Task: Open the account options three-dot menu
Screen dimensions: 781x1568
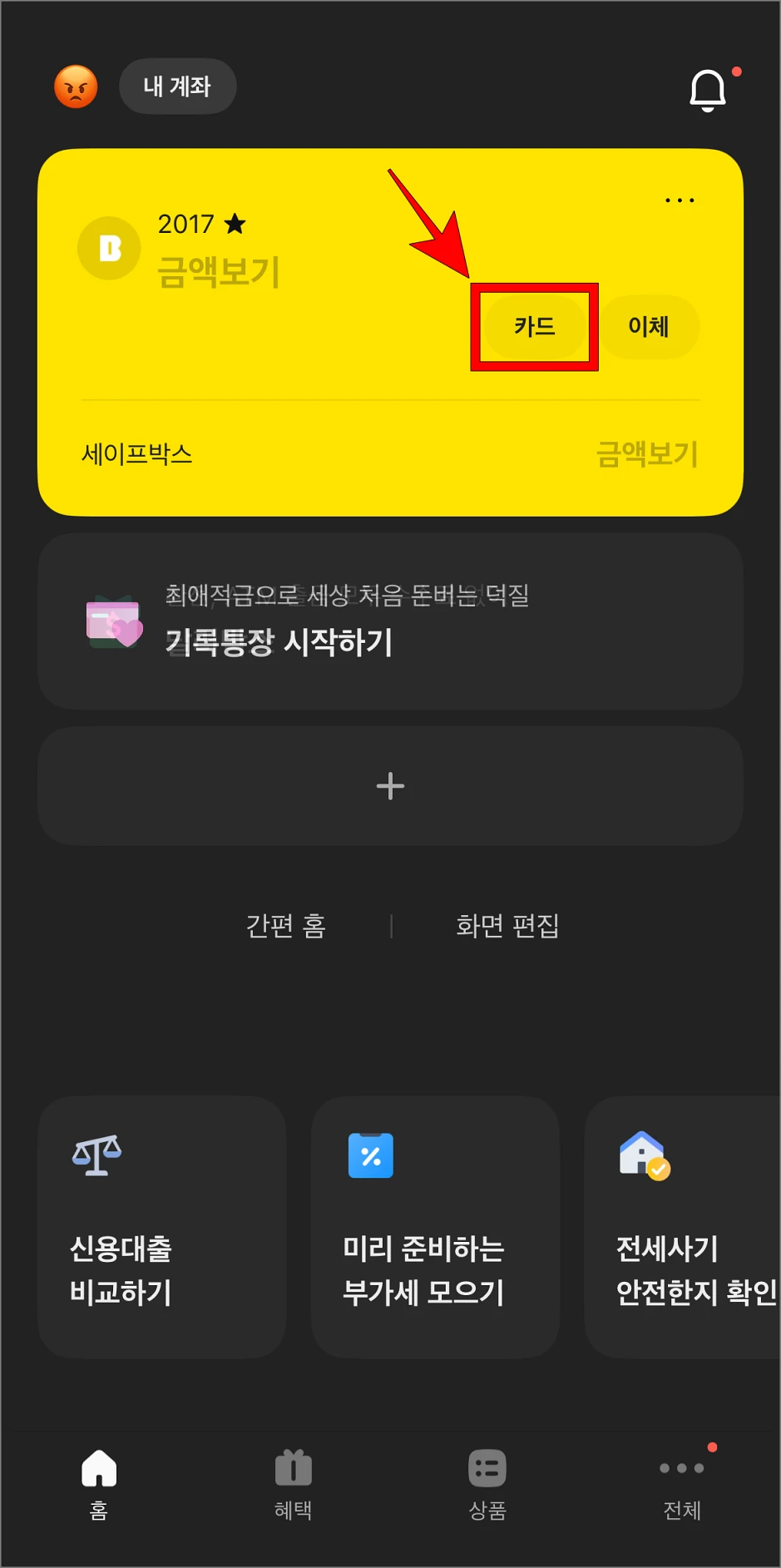Action: pyautogui.click(x=679, y=199)
